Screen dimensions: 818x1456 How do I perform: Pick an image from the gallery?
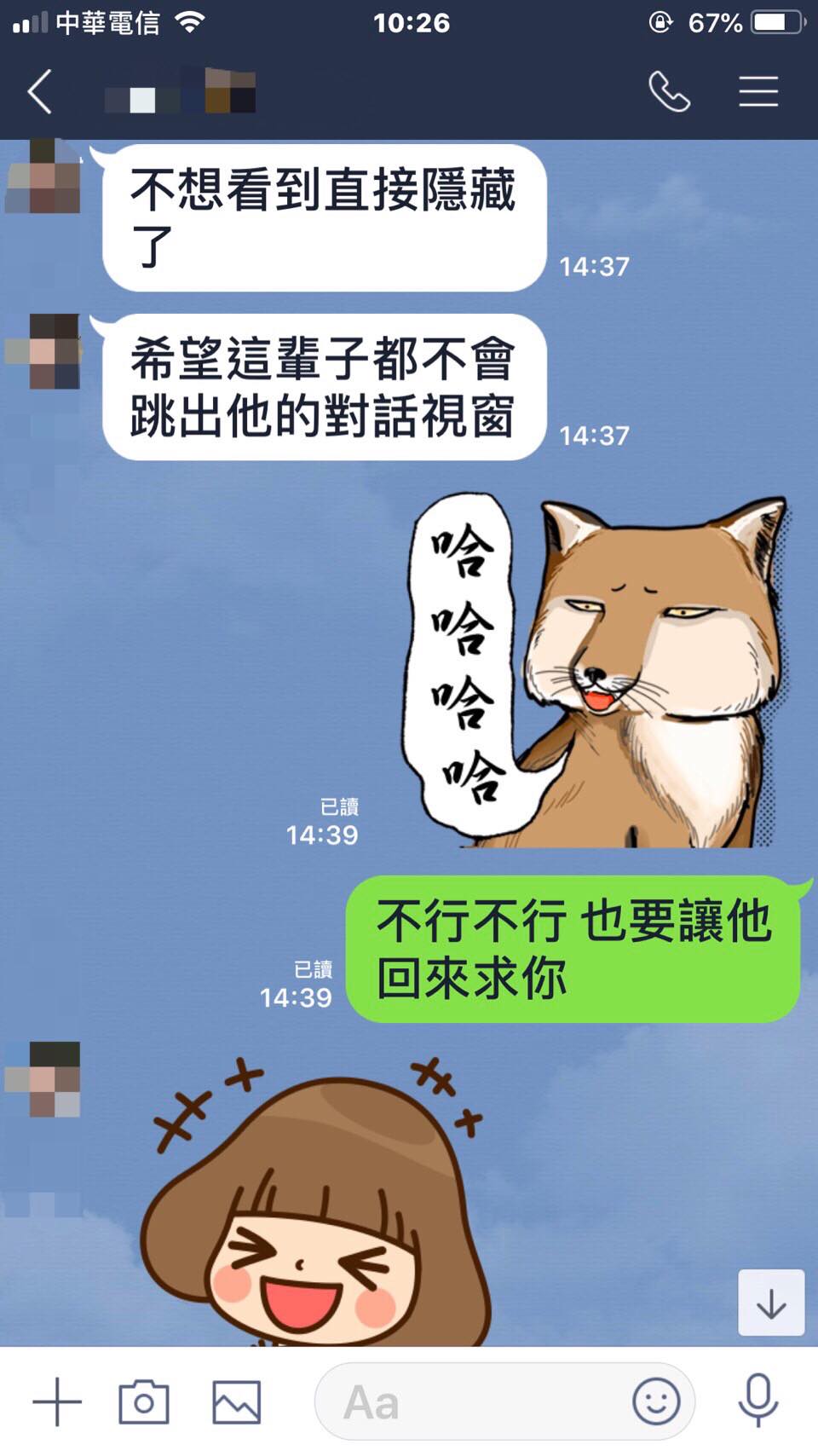(236, 1401)
